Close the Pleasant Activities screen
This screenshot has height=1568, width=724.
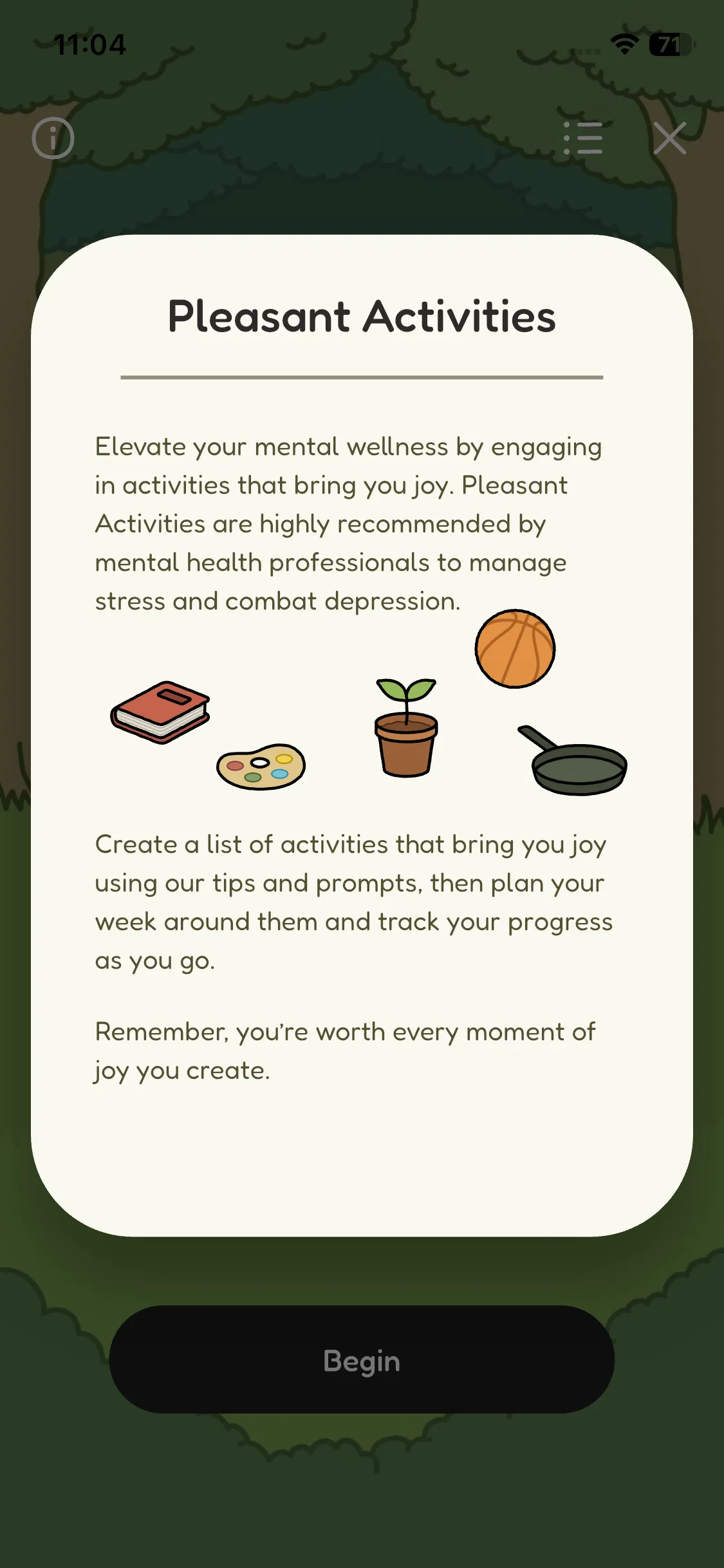click(669, 138)
